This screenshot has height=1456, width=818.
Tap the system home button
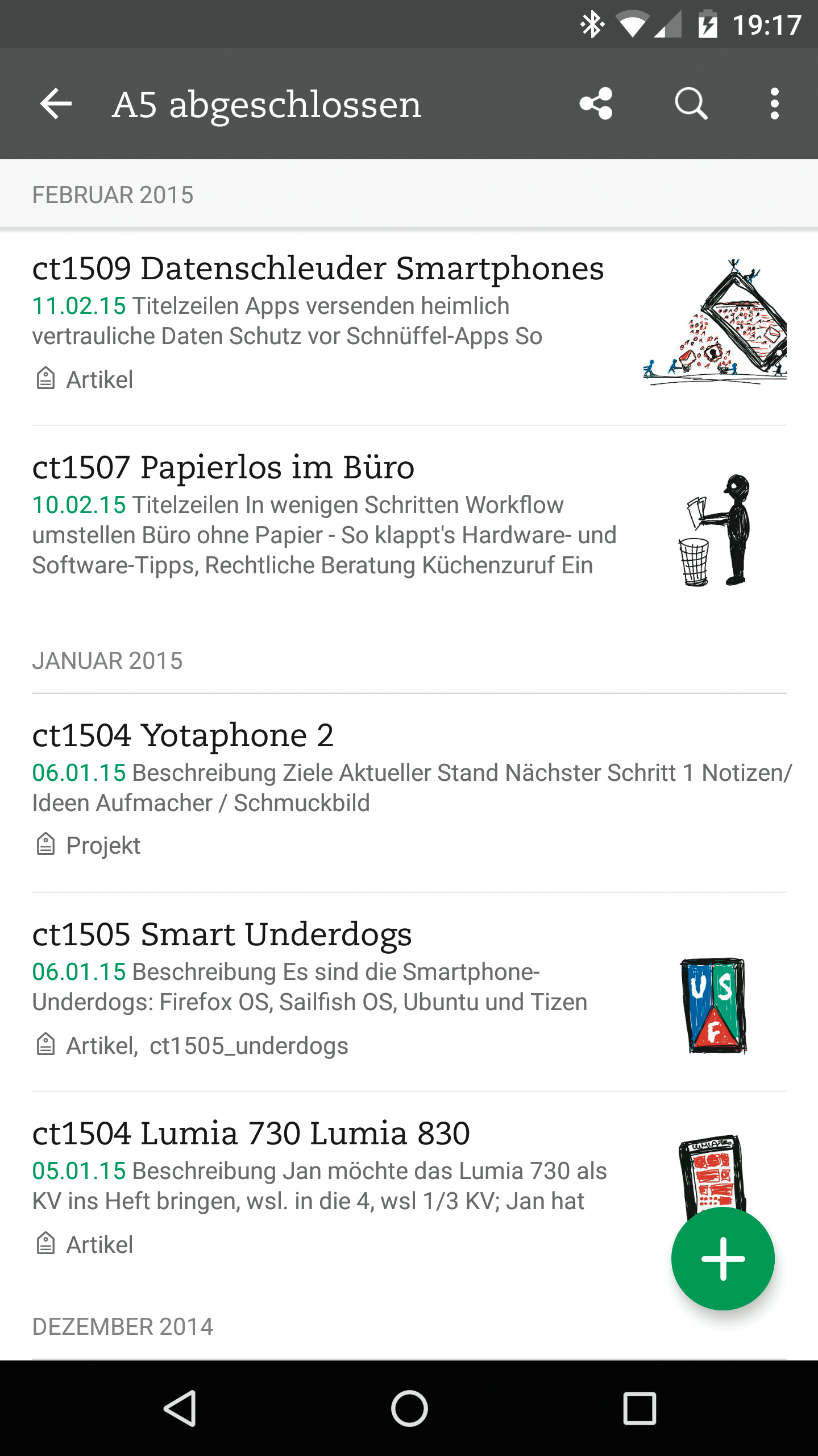point(409,1409)
